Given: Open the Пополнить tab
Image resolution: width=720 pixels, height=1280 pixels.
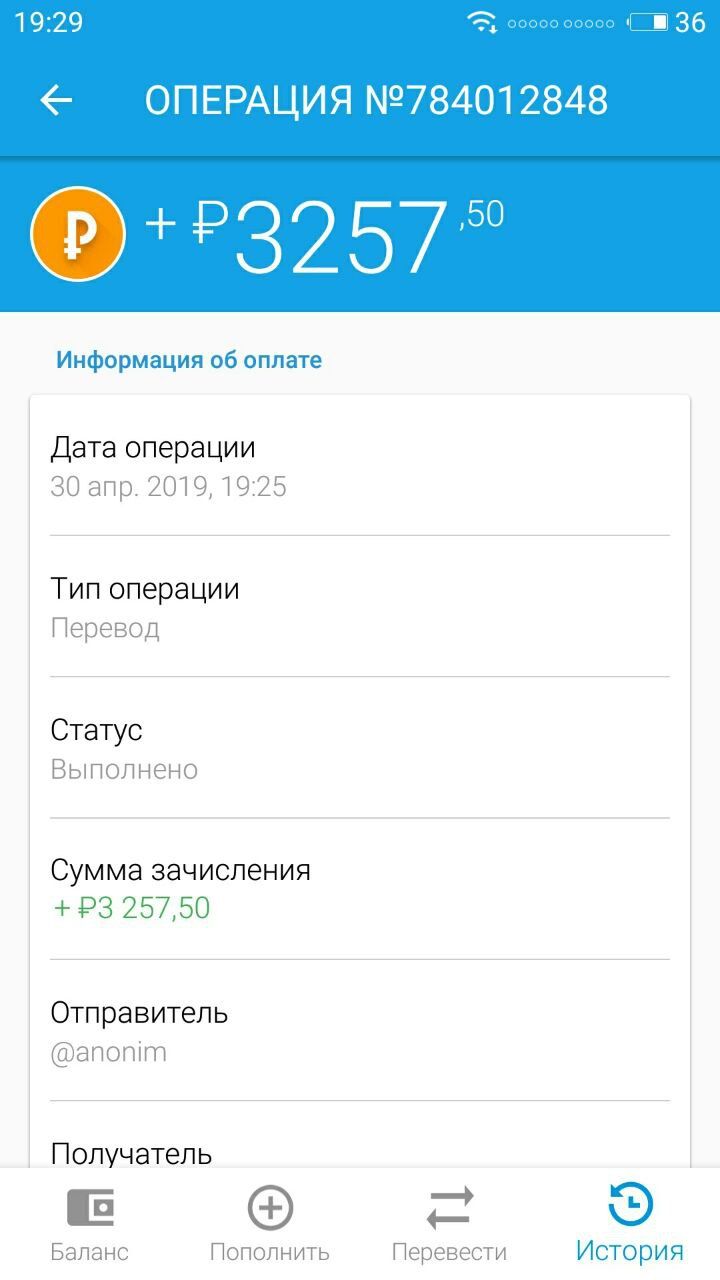Looking at the screenshot, I should (x=269, y=1224).
